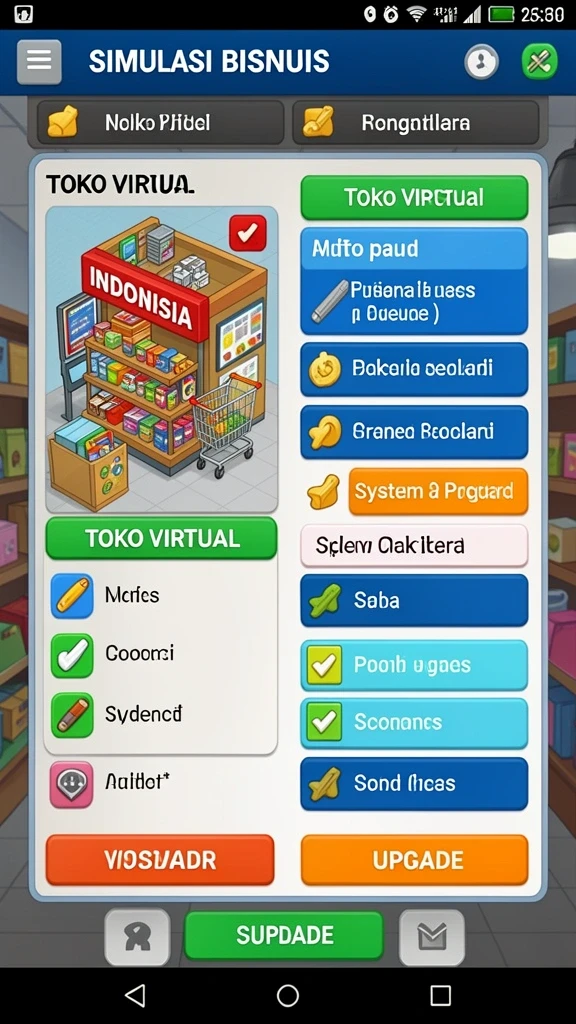The image size is (576, 1024).
Task: Toggle the Poonb ugaes checkbox
Action: click(325, 665)
